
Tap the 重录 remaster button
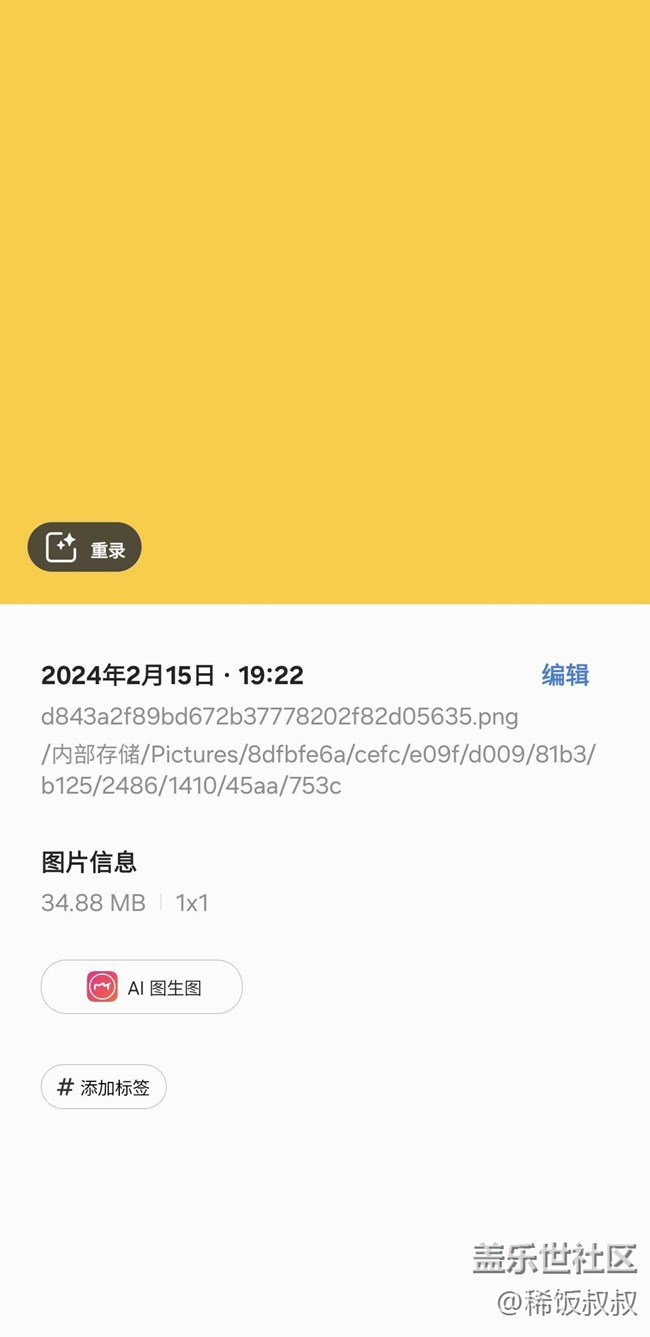coord(84,547)
